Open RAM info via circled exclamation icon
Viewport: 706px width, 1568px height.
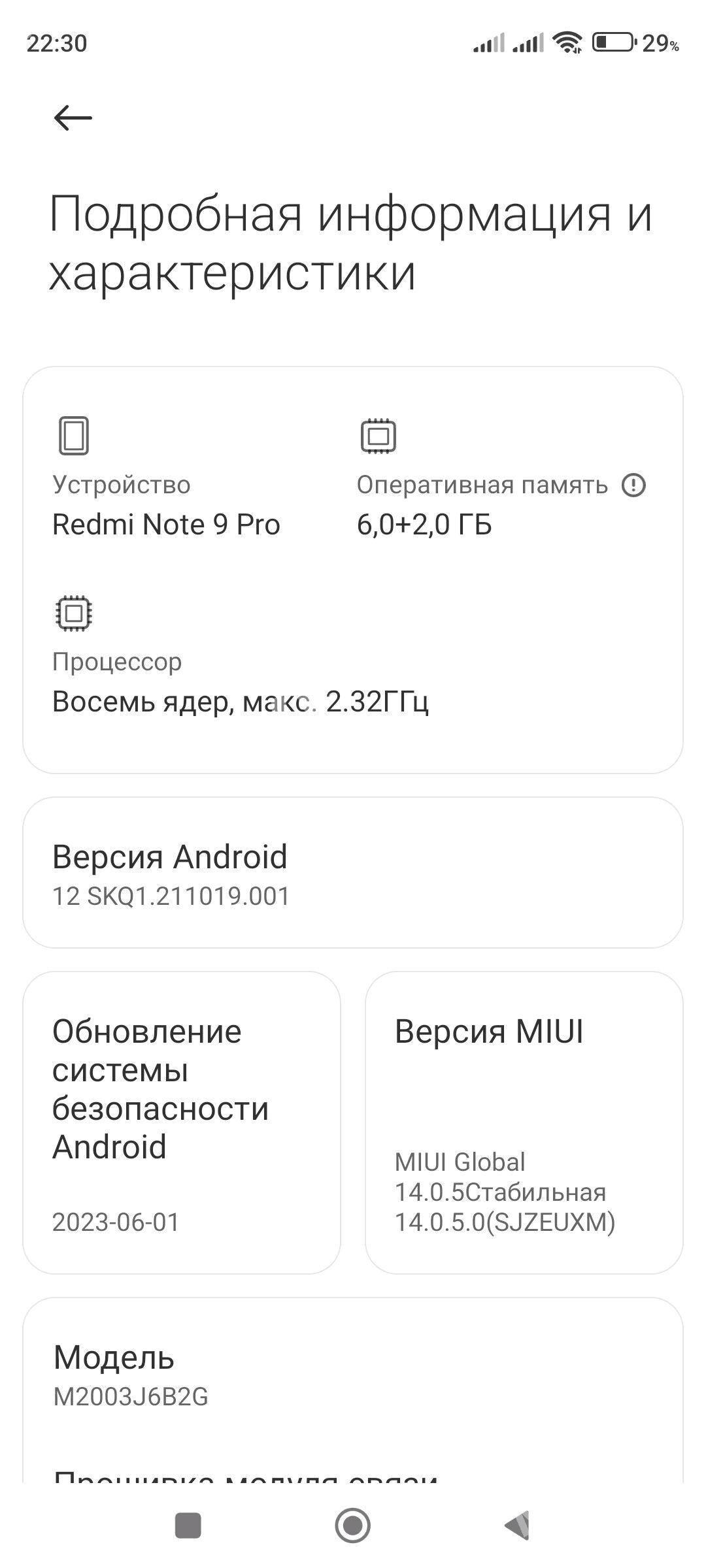tap(635, 485)
